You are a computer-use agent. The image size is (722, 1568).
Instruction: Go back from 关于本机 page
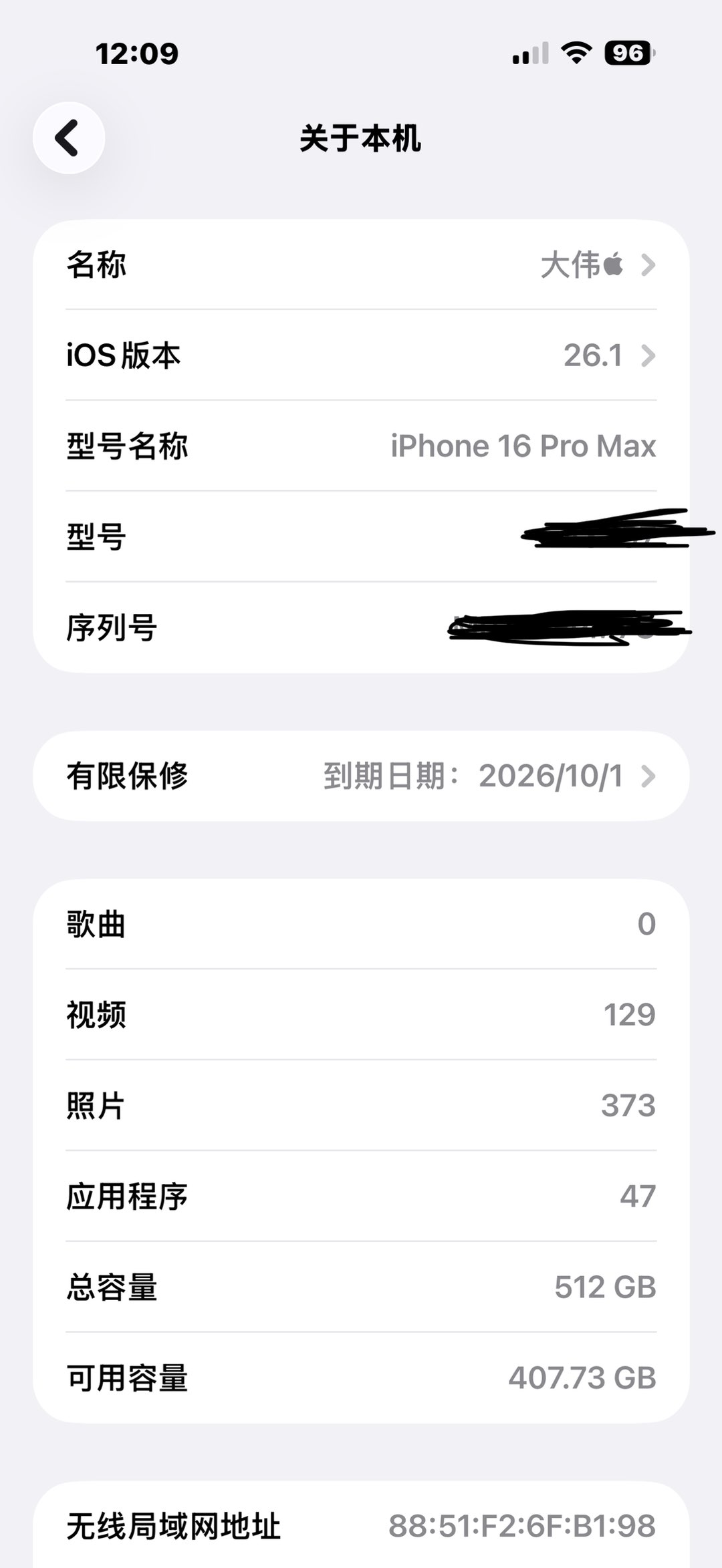click(x=69, y=138)
